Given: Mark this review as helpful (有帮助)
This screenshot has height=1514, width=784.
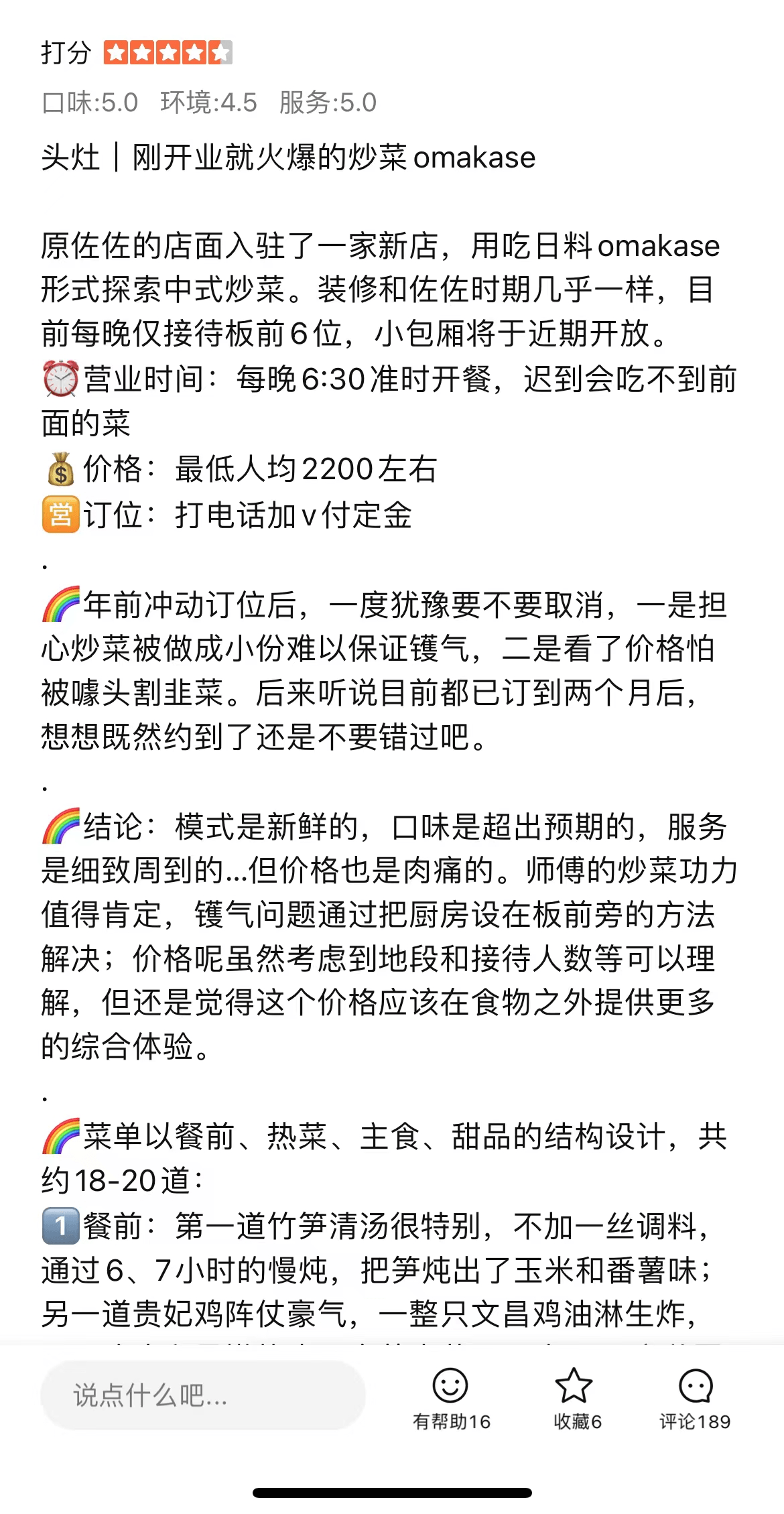Looking at the screenshot, I should (450, 1397).
